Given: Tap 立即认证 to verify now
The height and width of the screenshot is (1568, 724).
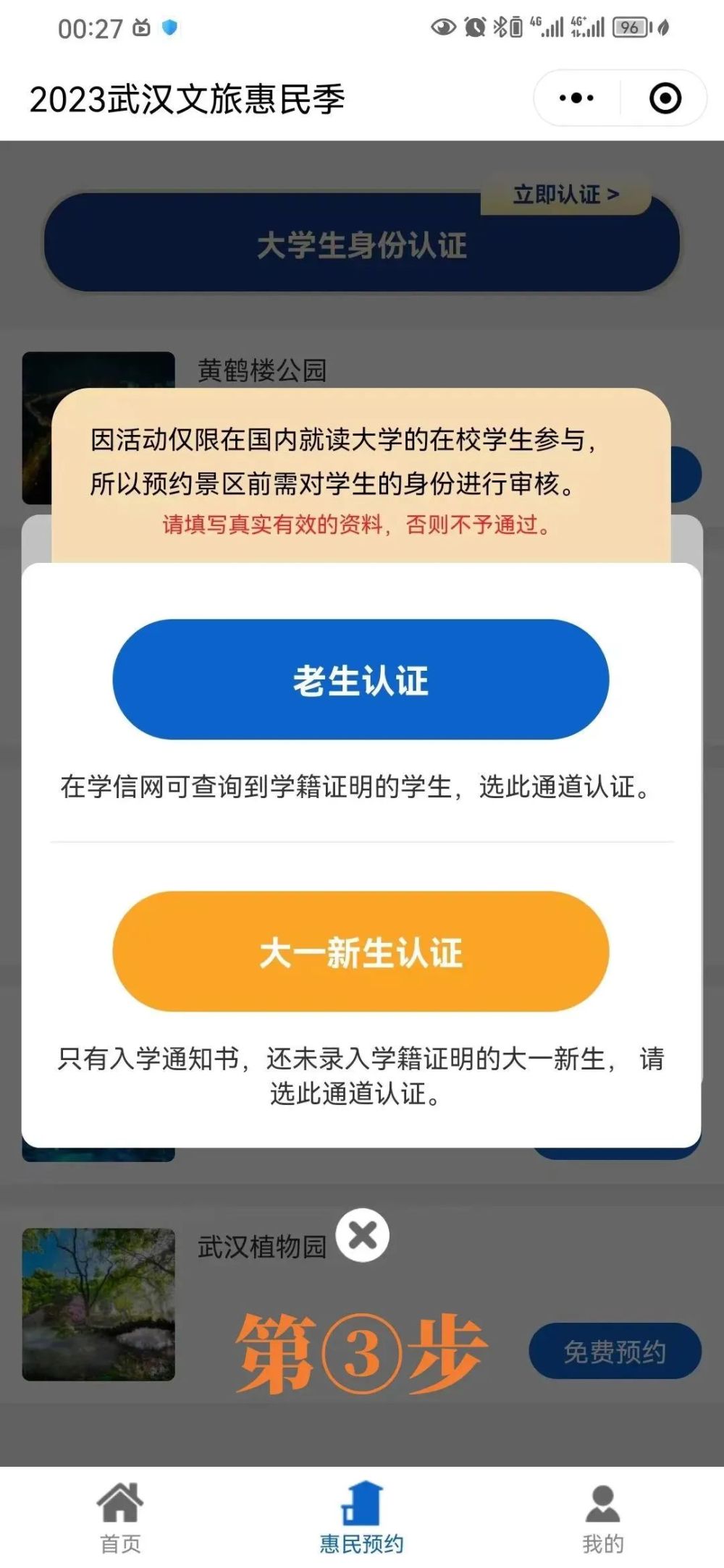Looking at the screenshot, I should (x=565, y=195).
